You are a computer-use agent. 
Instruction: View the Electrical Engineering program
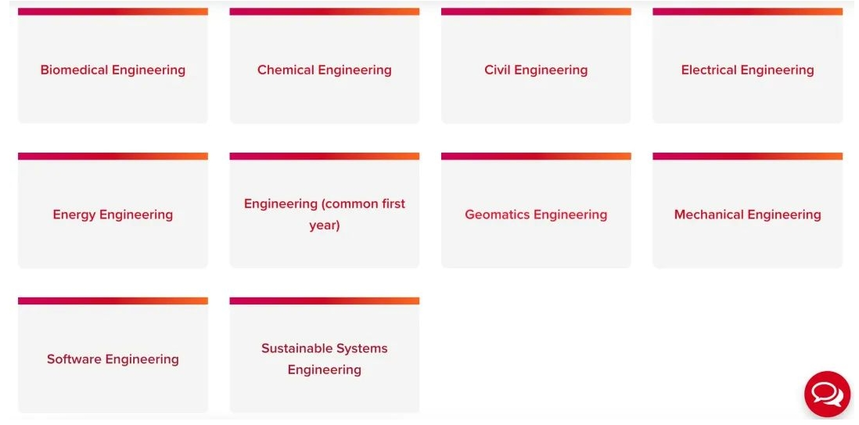(747, 70)
